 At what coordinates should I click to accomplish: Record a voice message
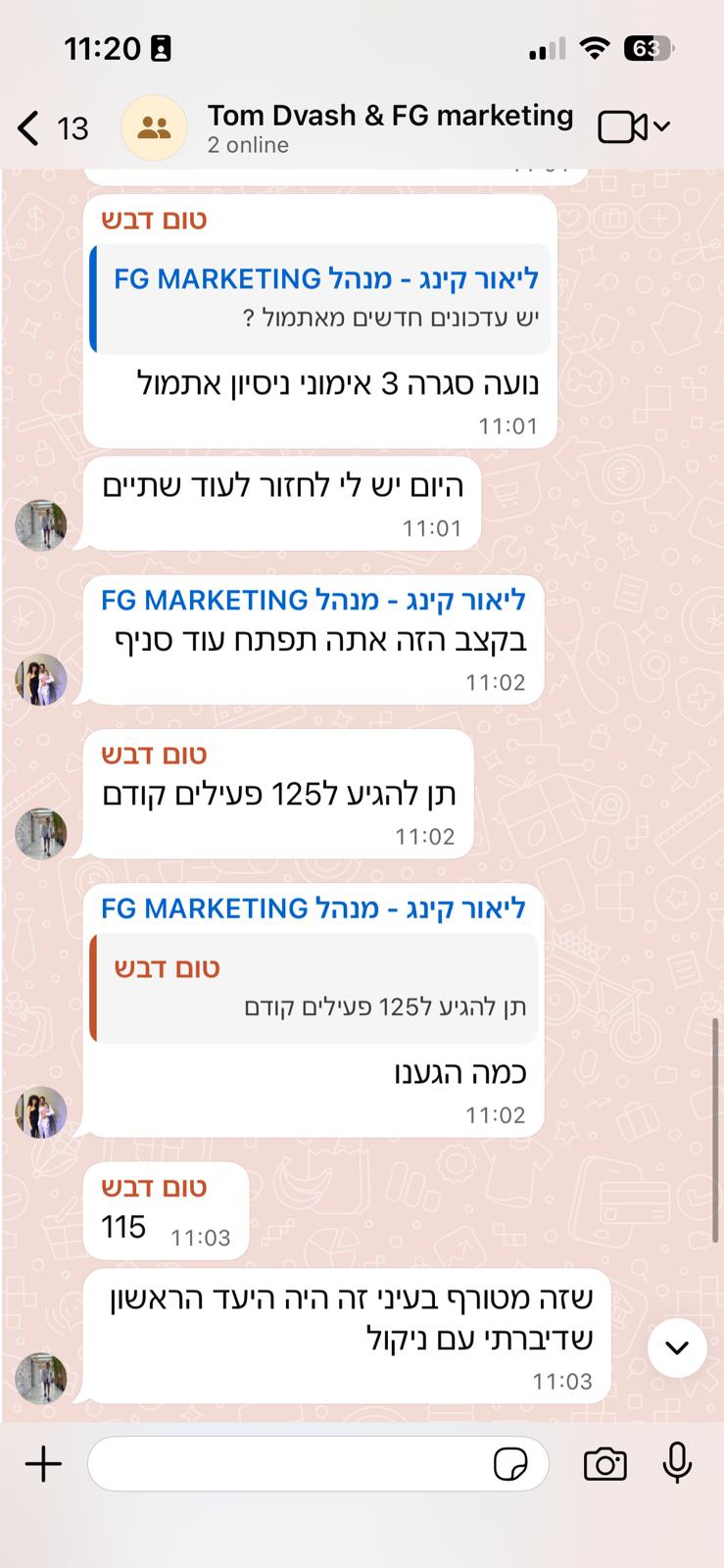click(x=677, y=1464)
